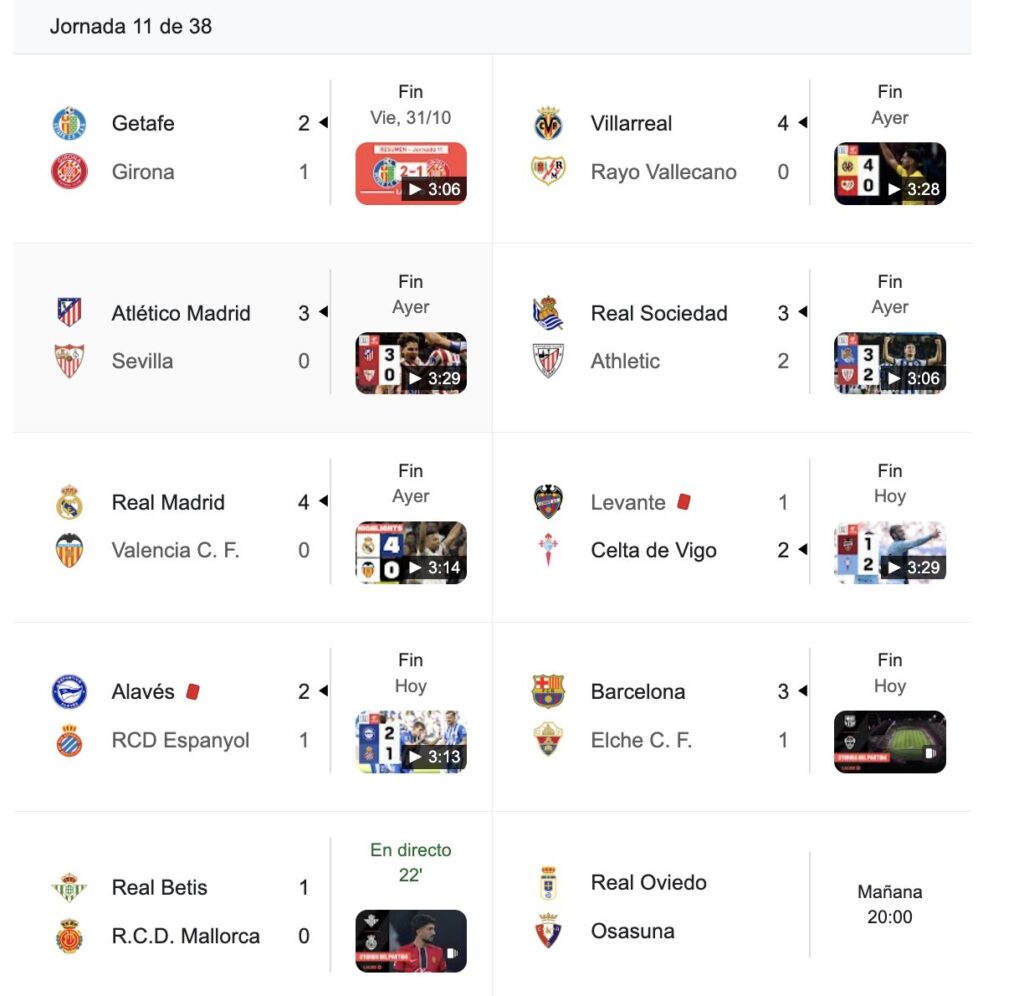View the Barcelona–Elche match stories thumbnail

point(890,742)
